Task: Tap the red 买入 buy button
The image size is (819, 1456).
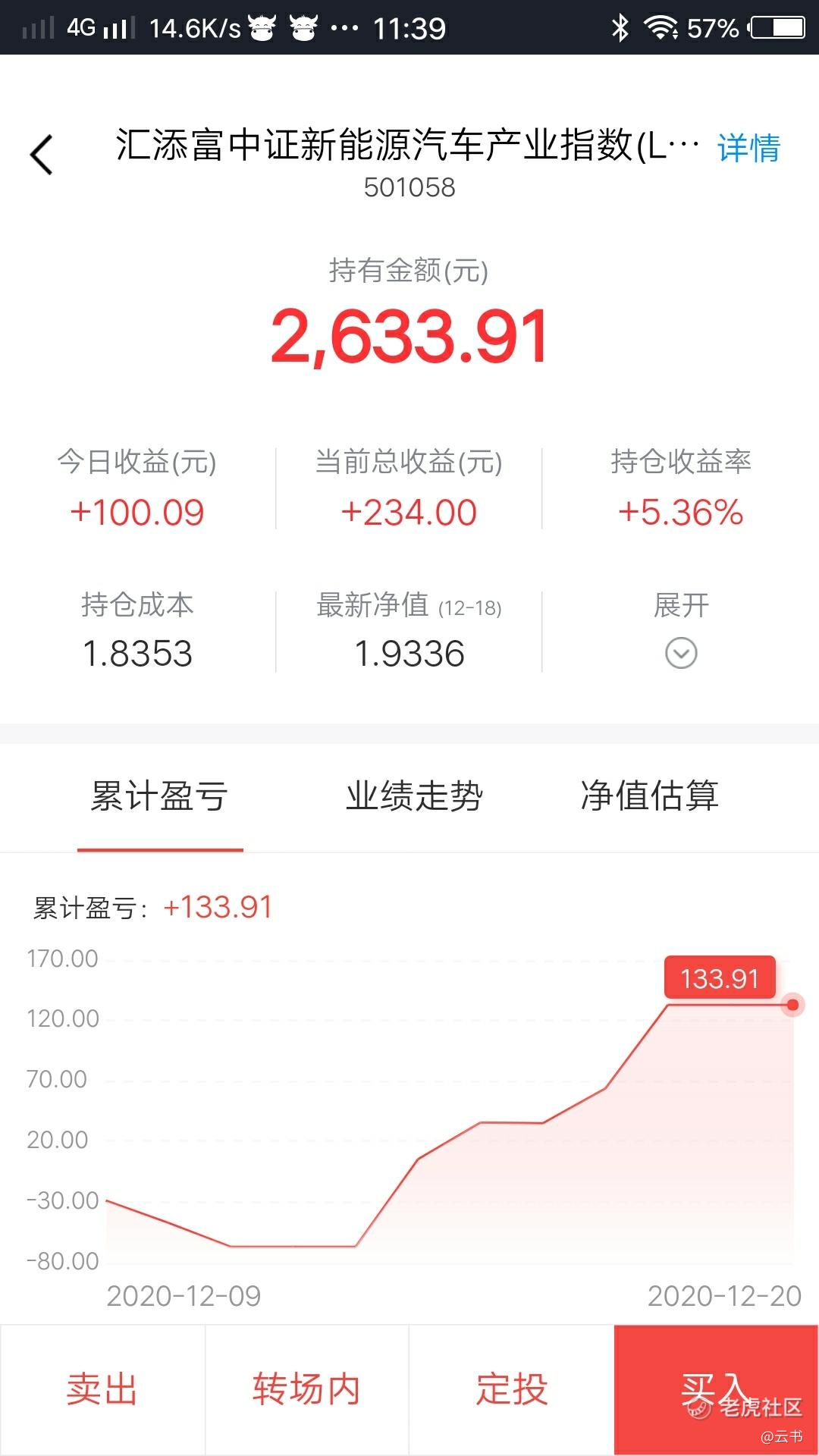Action: point(716,1389)
